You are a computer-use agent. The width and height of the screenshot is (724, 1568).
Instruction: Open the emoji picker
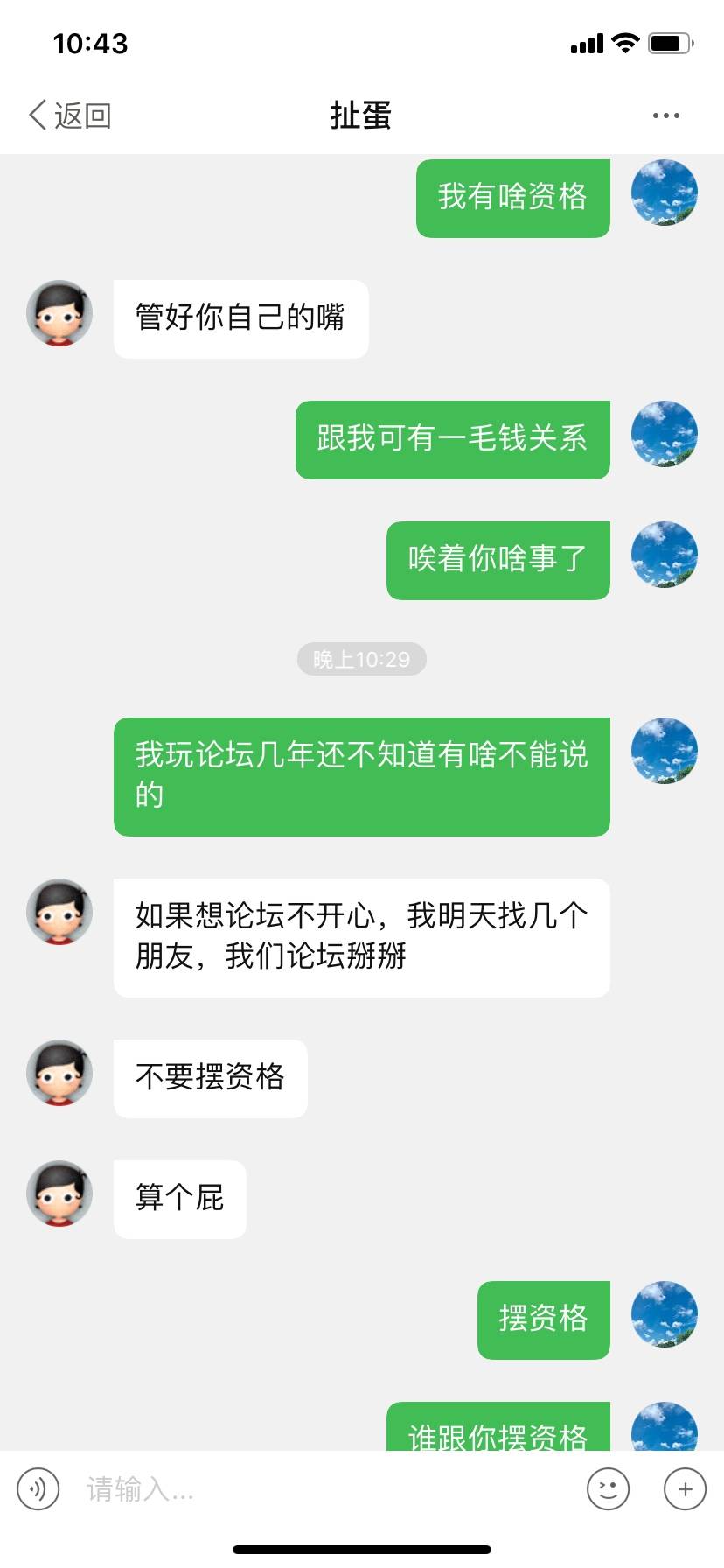[608, 1488]
